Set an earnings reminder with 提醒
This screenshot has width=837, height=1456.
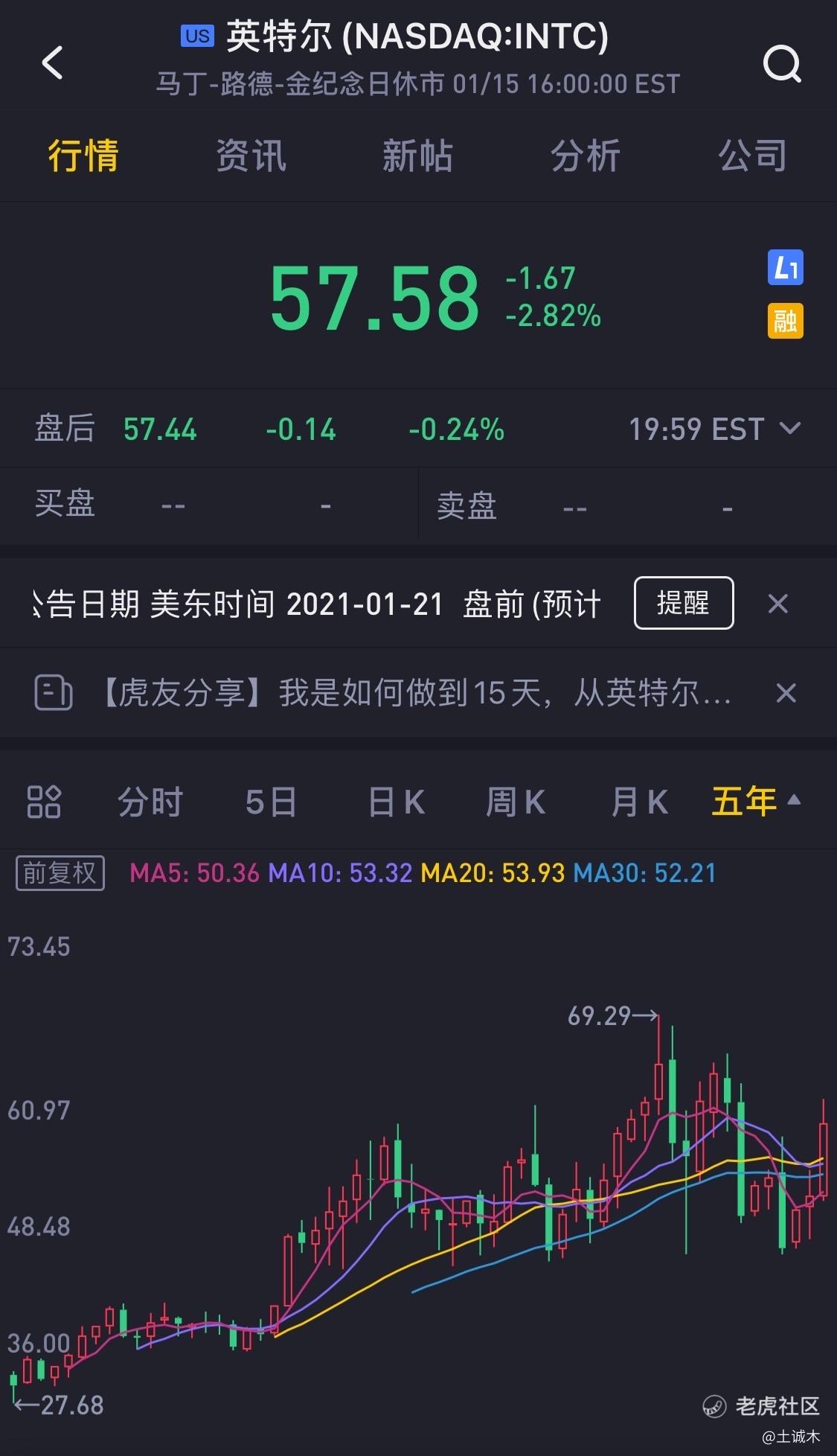[x=684, y=603]
